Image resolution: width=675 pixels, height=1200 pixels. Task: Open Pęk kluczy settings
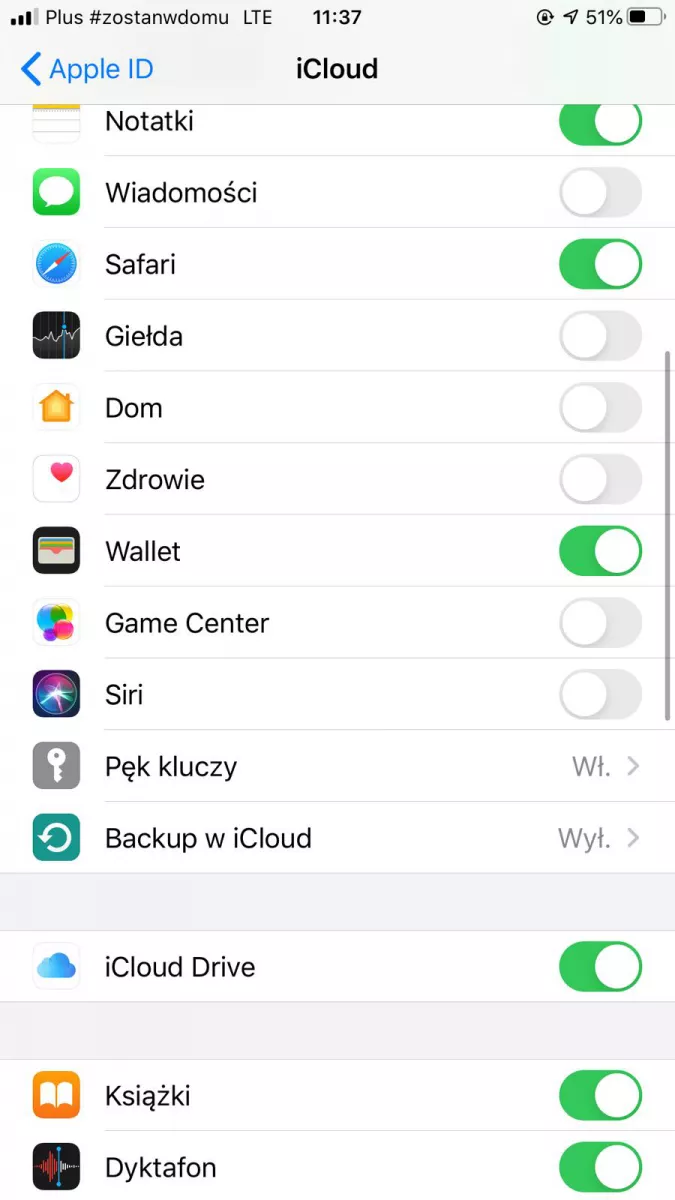tap(337, 767)
